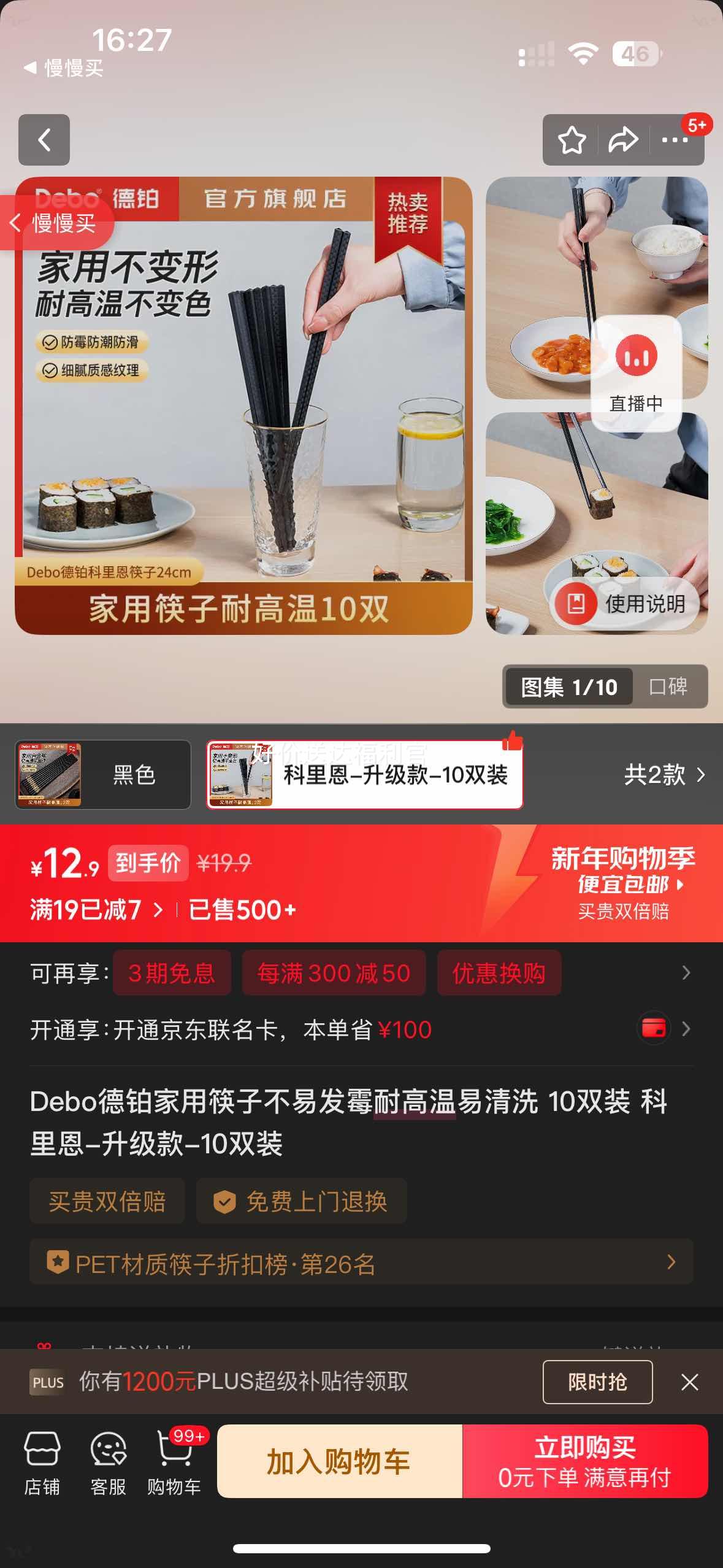723x1568 pixels.
Task: Expand the 可再享 discounts row
Action: point(687,973)
